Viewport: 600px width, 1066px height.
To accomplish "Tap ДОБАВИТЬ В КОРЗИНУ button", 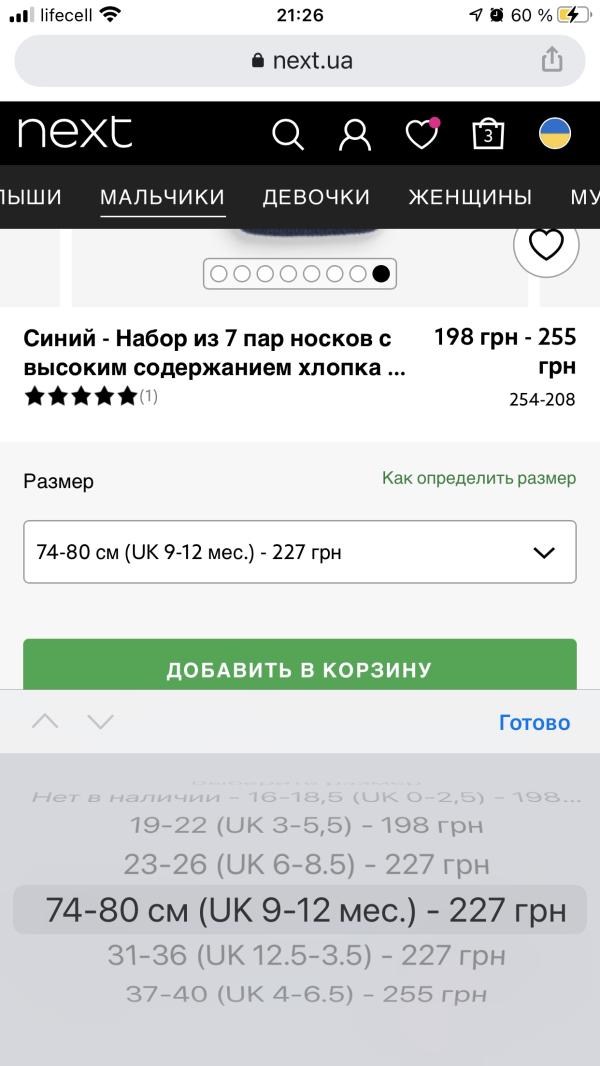I will 300,667.
